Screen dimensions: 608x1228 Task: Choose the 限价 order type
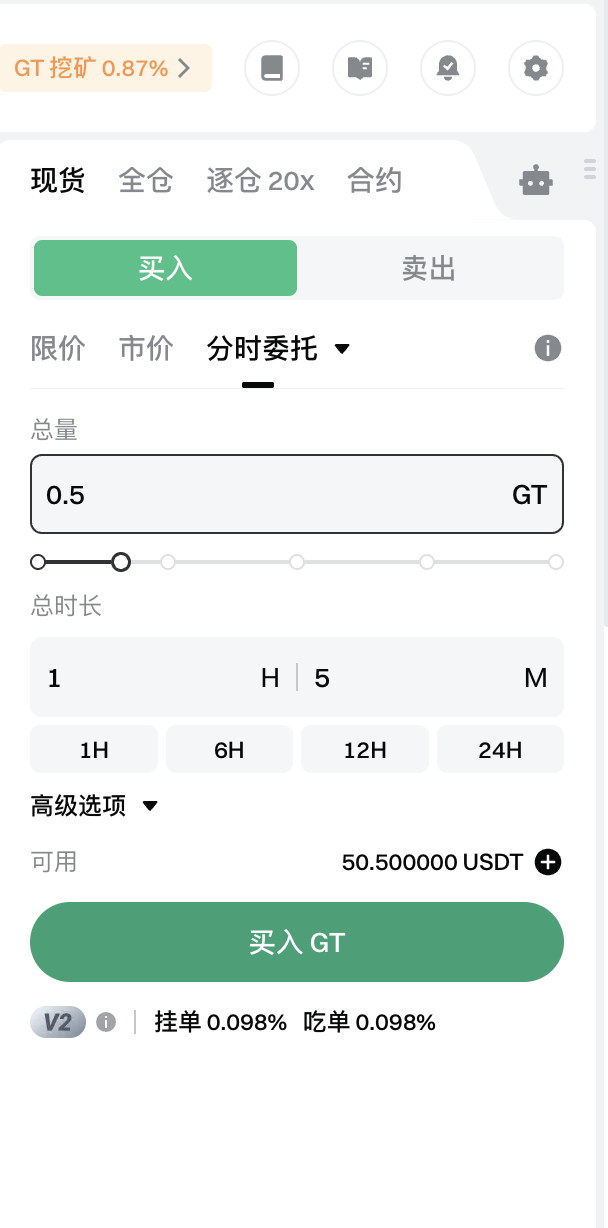pos(58,348)
